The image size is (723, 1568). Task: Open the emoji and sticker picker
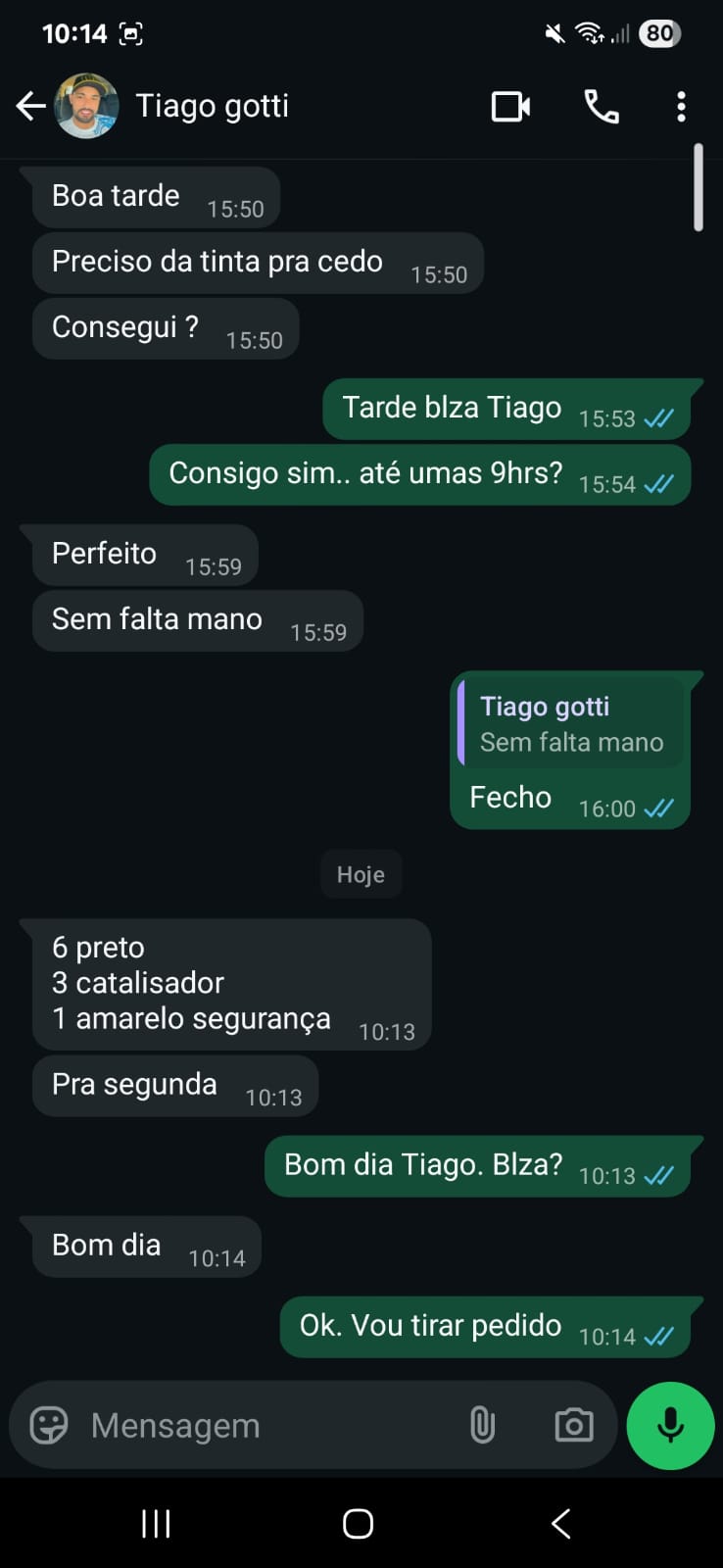pyautogui.click(x=49, y=1425)
